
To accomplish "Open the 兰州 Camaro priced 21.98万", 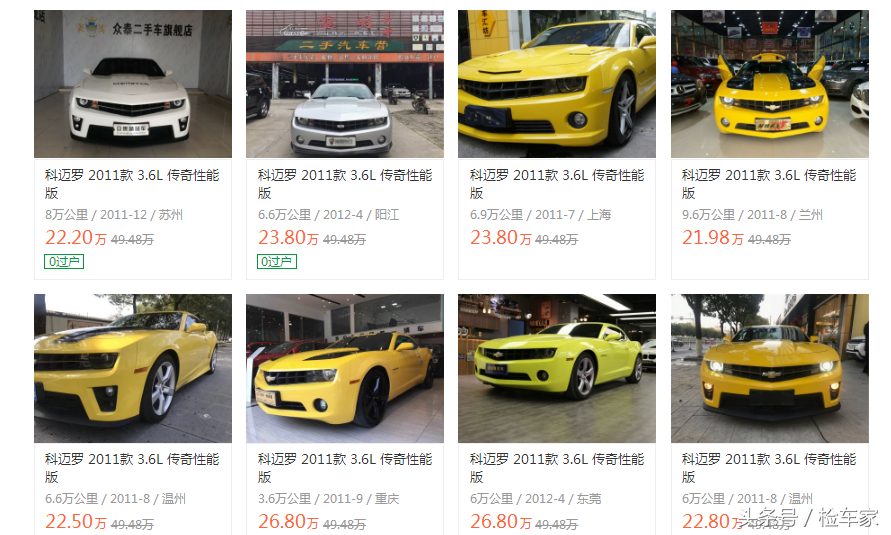I will tap(769, 85).
